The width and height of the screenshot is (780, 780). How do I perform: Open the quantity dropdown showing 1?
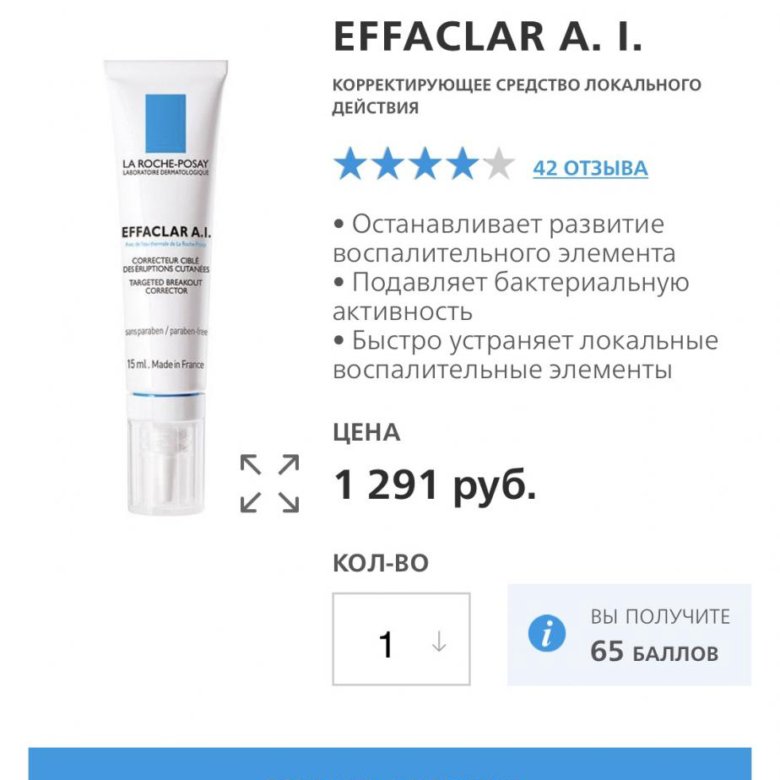pyautogui.click(x=401, y=644)
